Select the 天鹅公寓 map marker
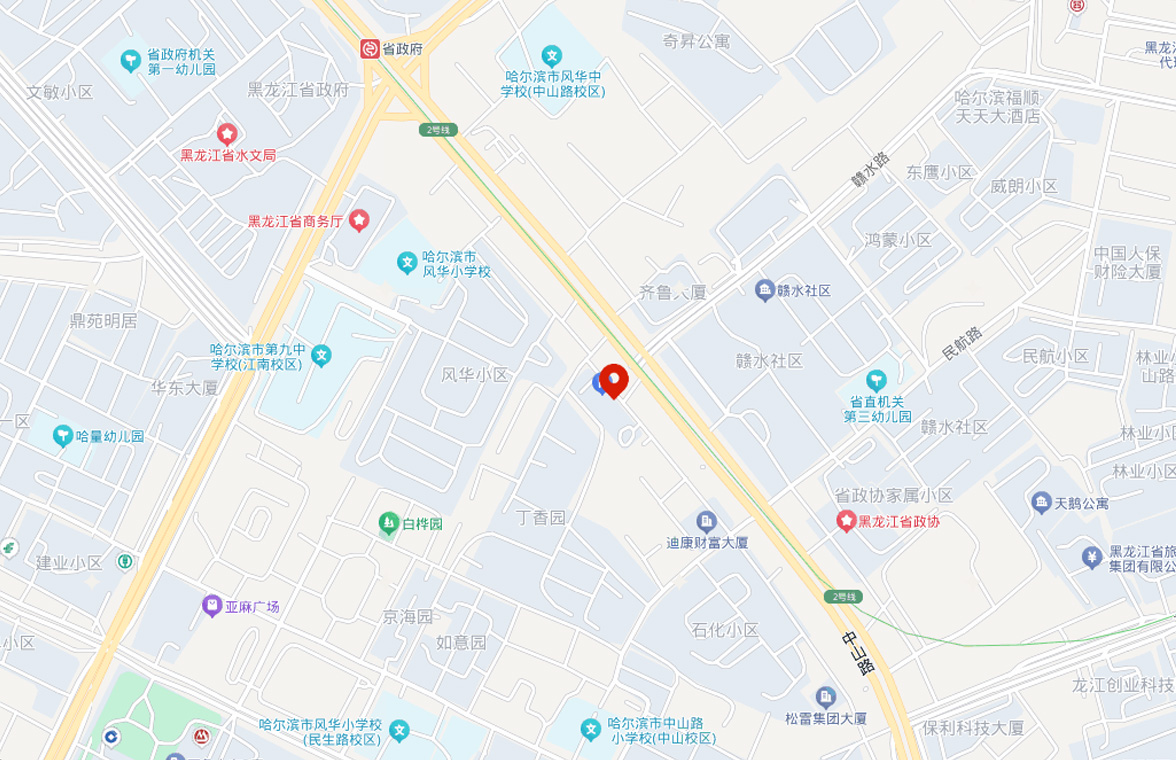Image resolution: width=1176 pixels, height=760 pixels. click(x=1041, y=502)
